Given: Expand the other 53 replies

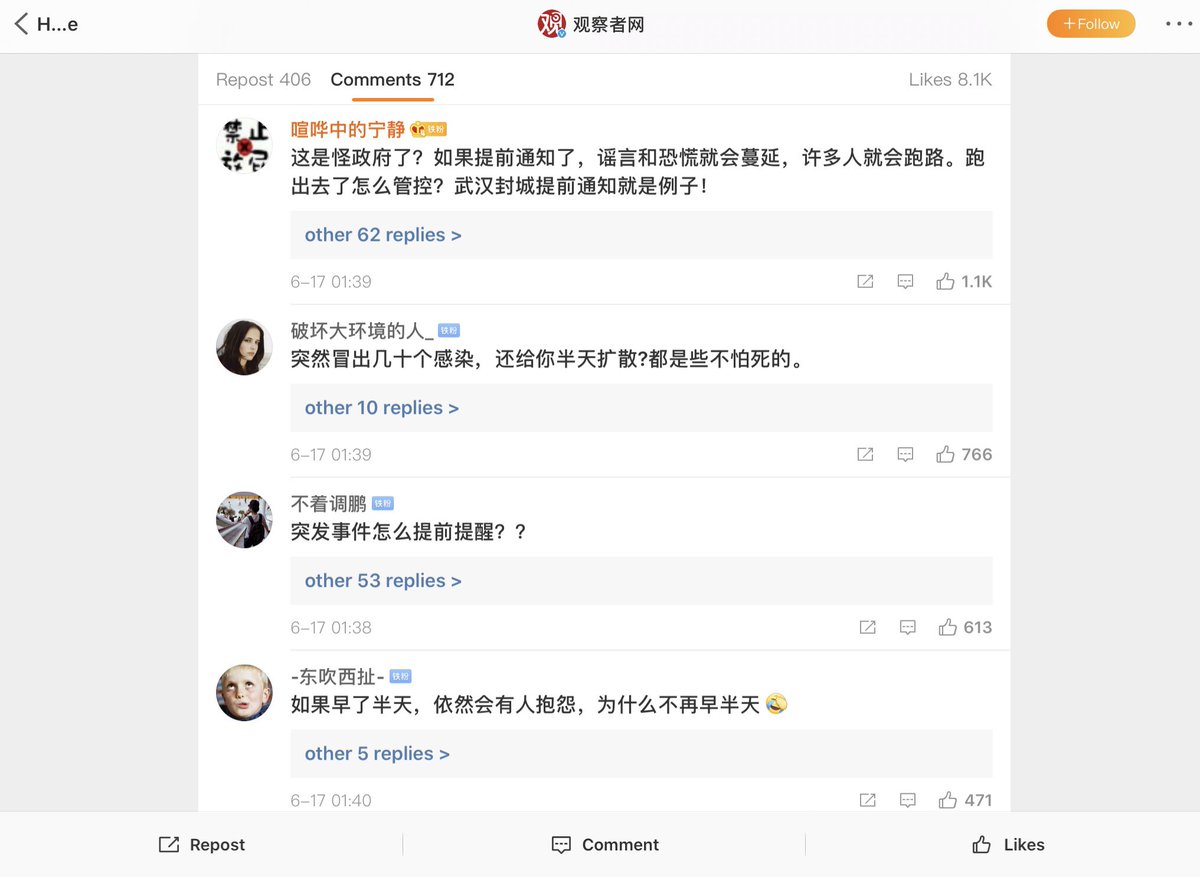Looking at the screenshot, I should coord(383,581).
